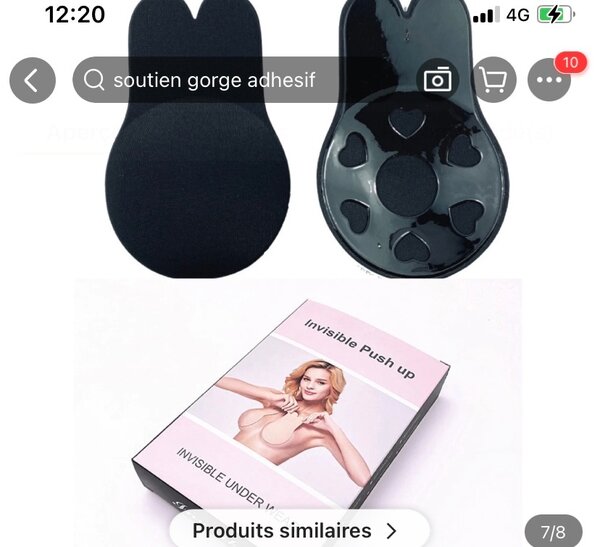Search by image with the camera icon
The height and width of the screenshot is (547, 600).
438,80
